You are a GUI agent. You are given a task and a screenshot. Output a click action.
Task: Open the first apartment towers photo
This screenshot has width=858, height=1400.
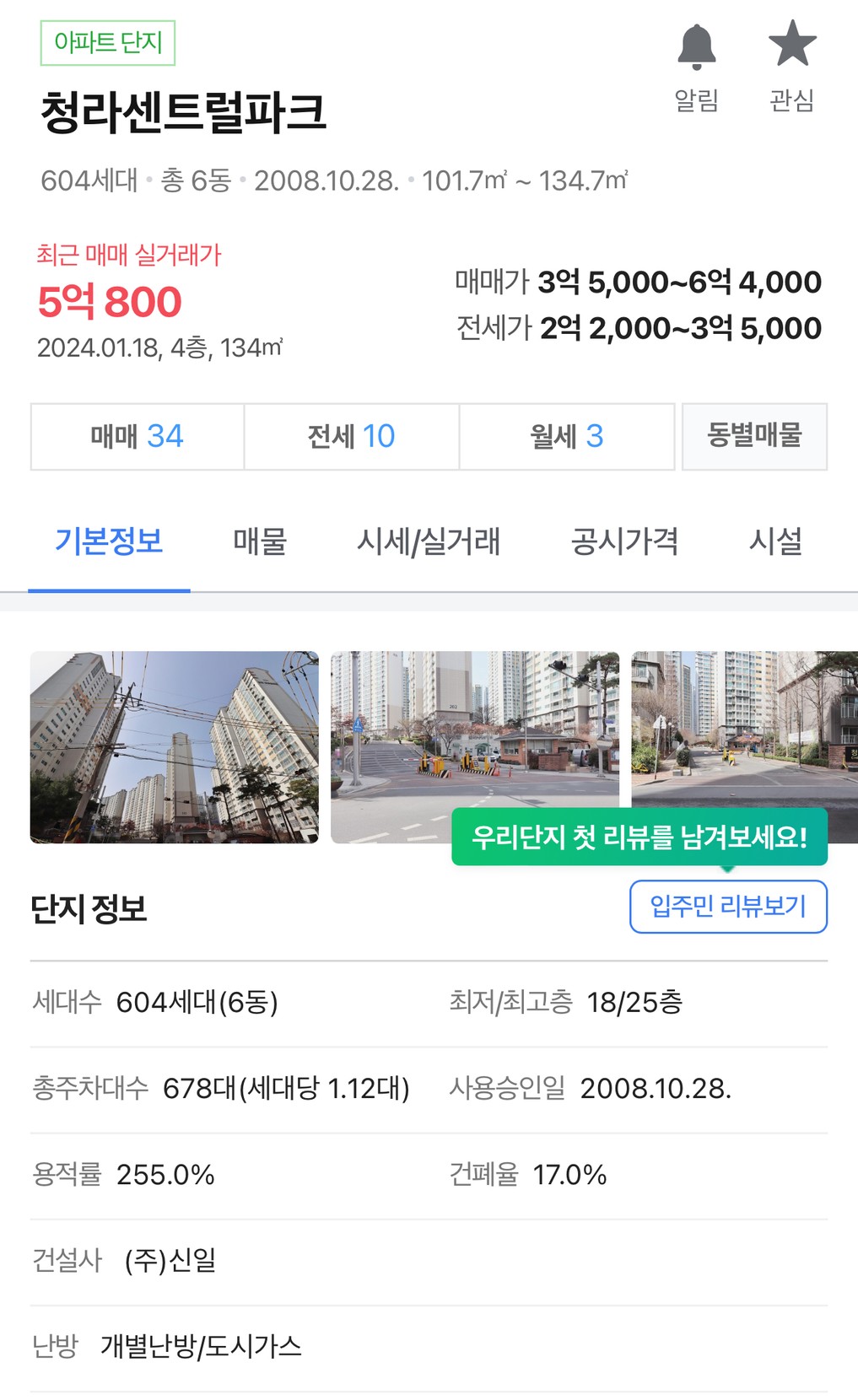tap(175, 746)
